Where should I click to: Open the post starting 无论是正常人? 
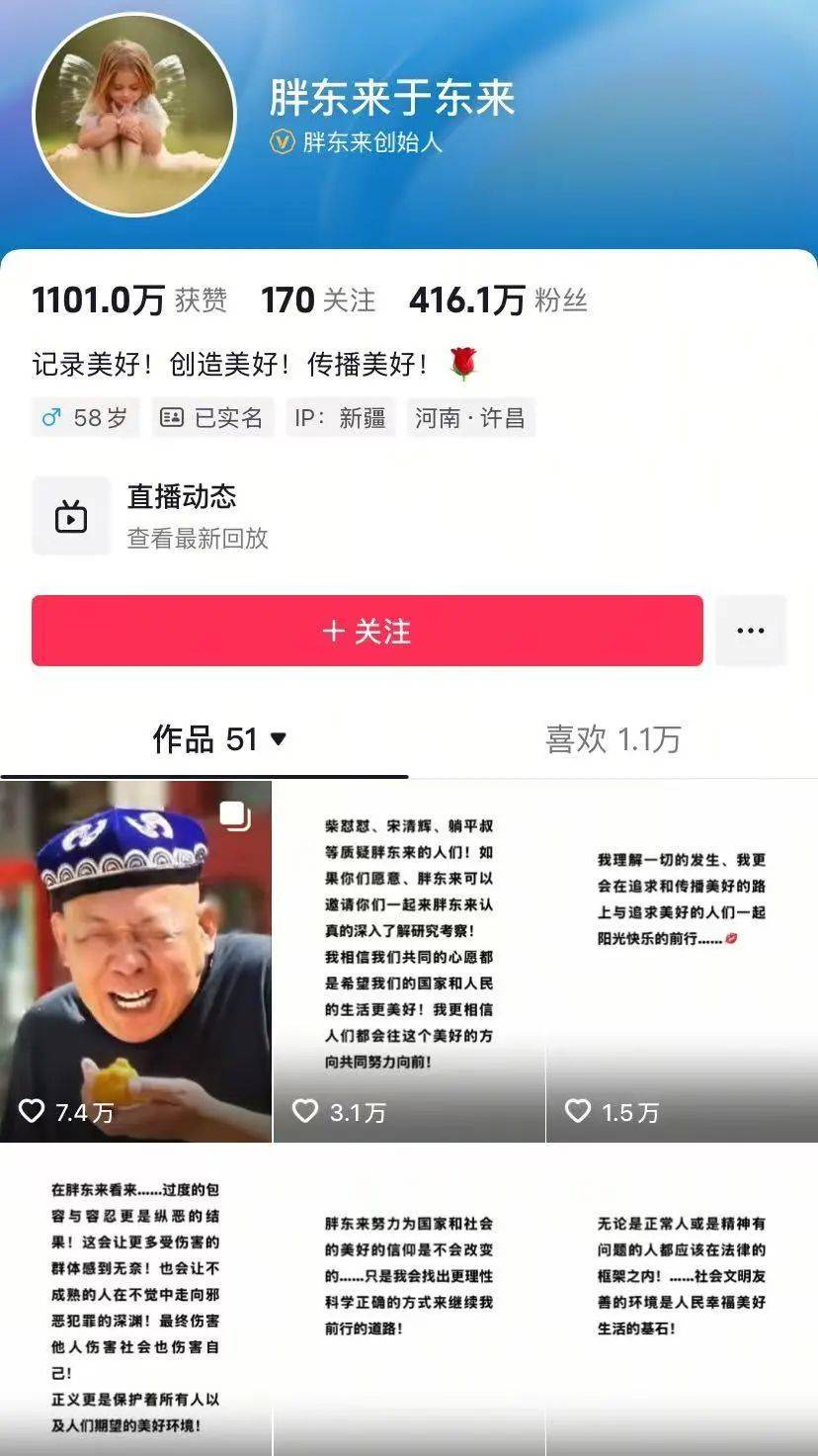(x=682, y=1300)
